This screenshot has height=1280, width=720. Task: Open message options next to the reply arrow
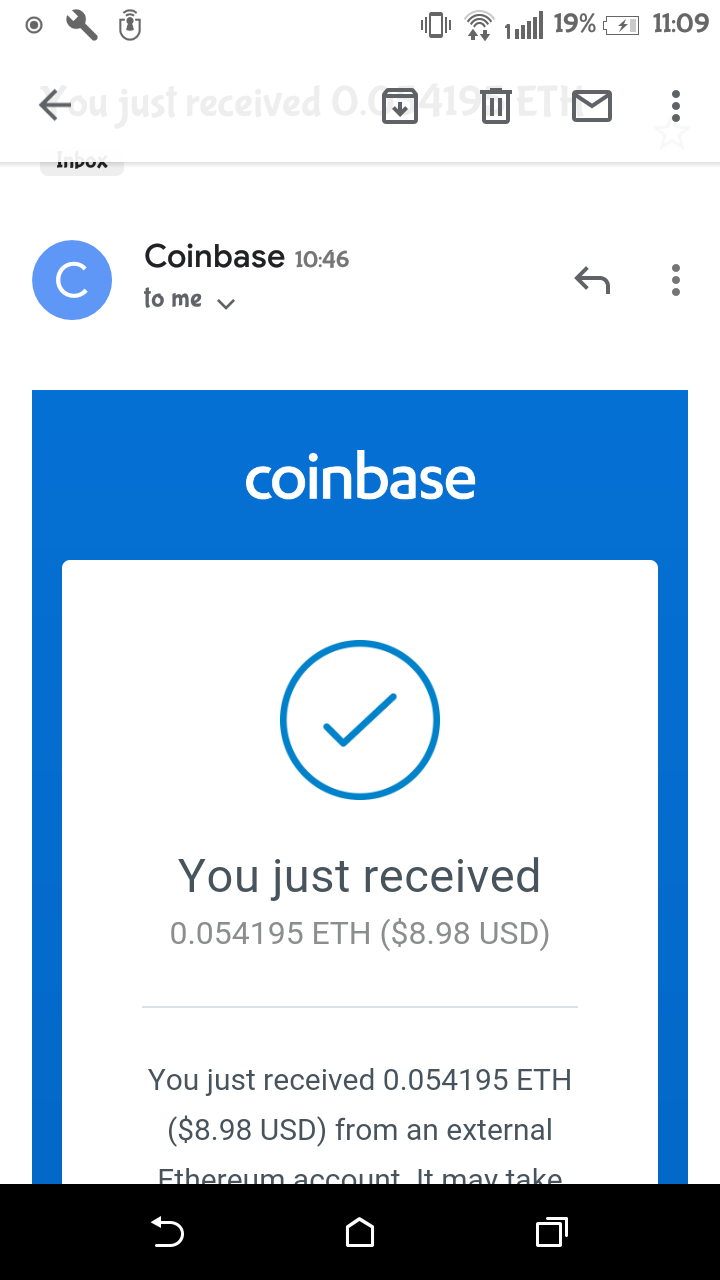point(676,281)
